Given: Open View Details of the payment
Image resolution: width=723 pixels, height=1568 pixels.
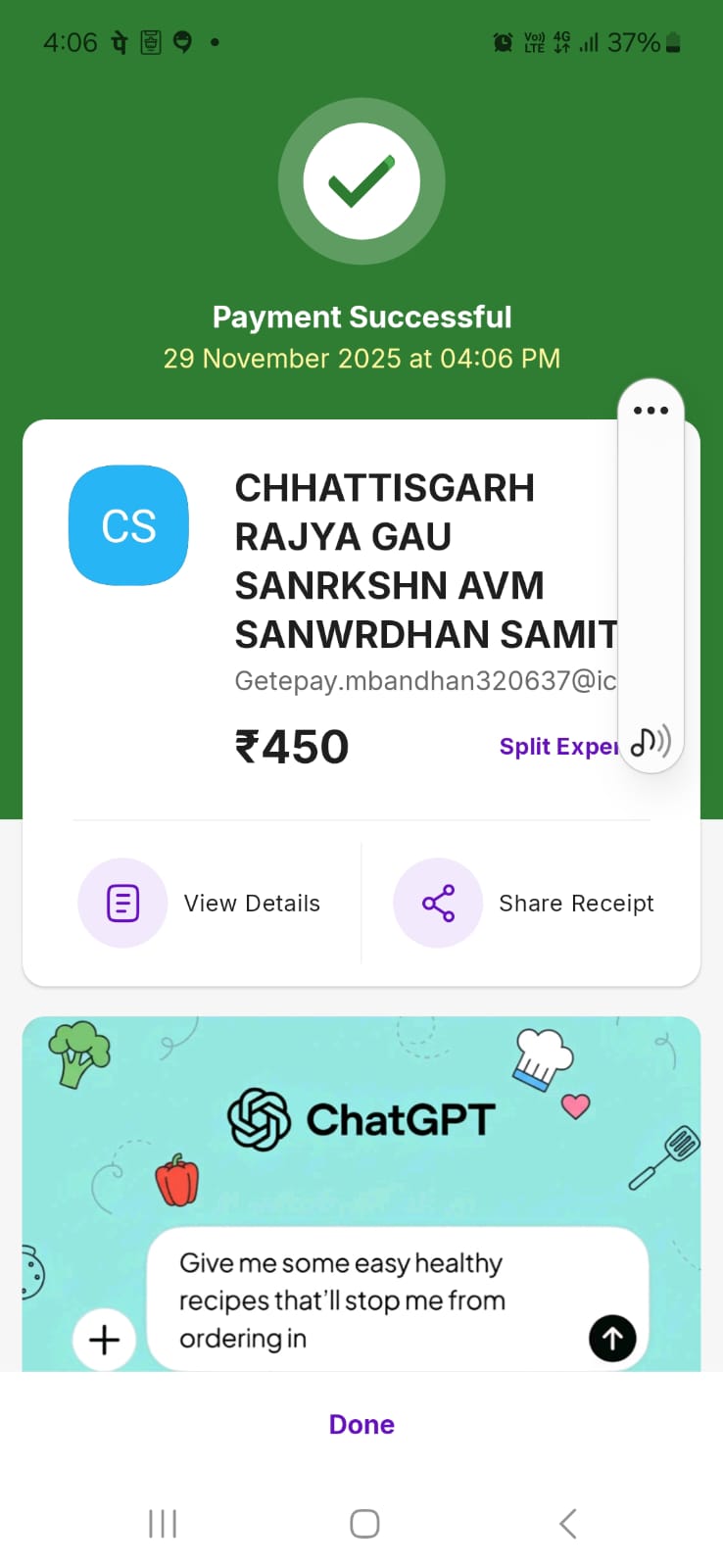Looking at the screenshot, I should [x=201, y=903].
